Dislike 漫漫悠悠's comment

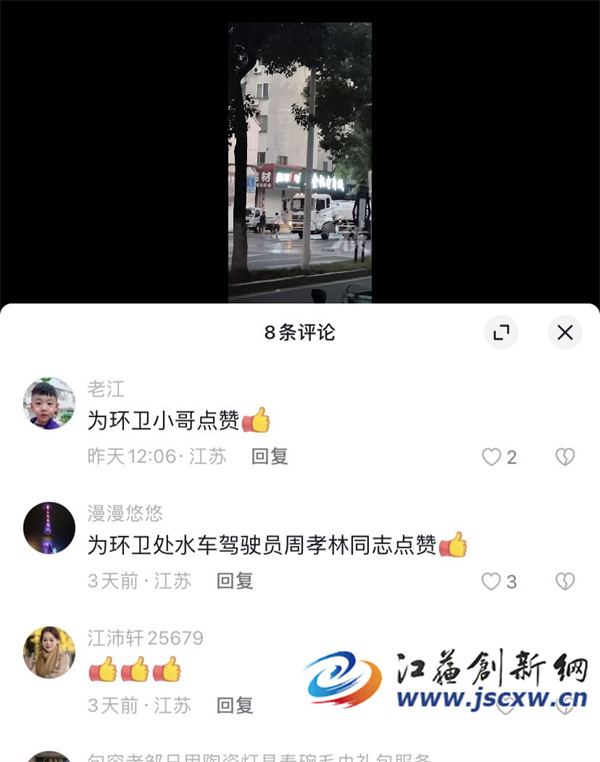(x=565, y=581)
